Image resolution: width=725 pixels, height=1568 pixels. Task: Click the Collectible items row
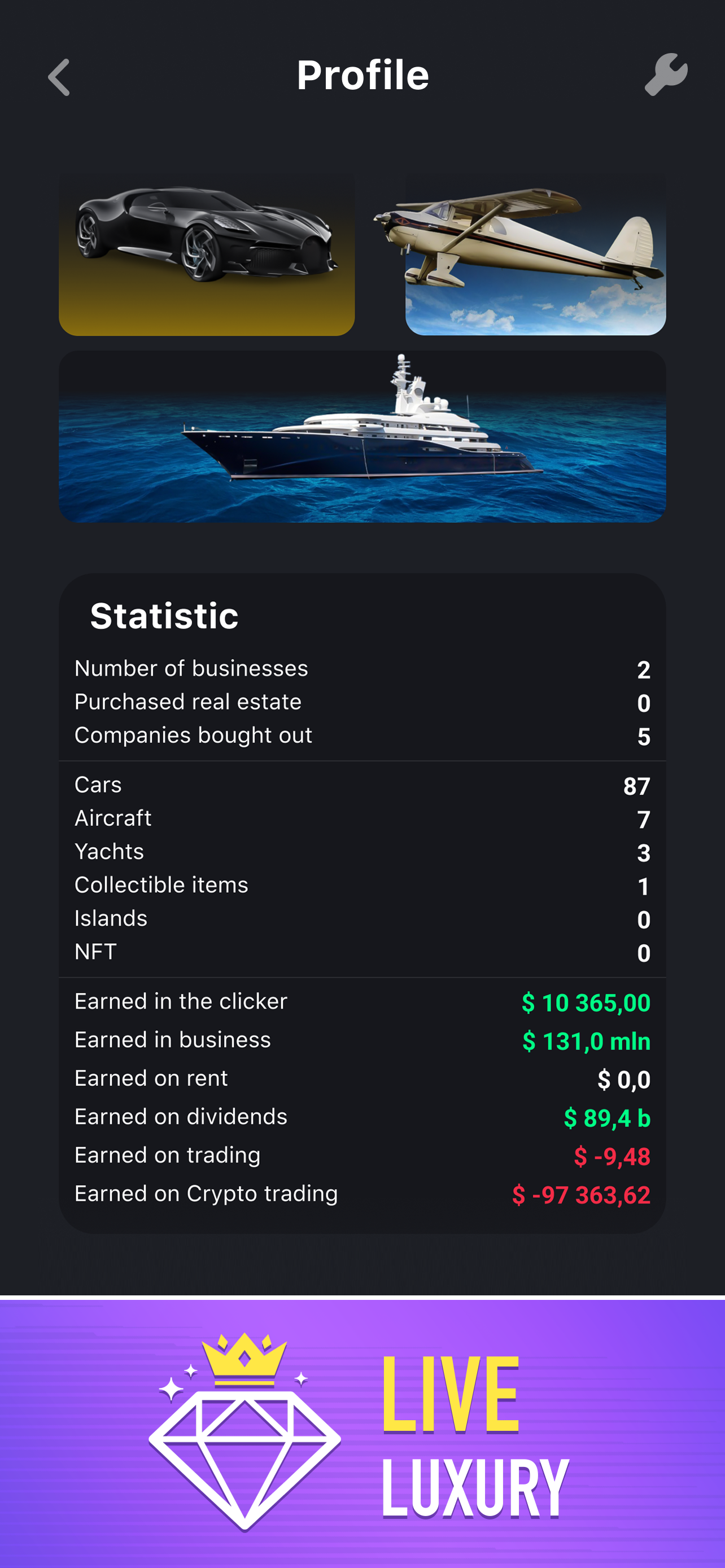(362, 886)
